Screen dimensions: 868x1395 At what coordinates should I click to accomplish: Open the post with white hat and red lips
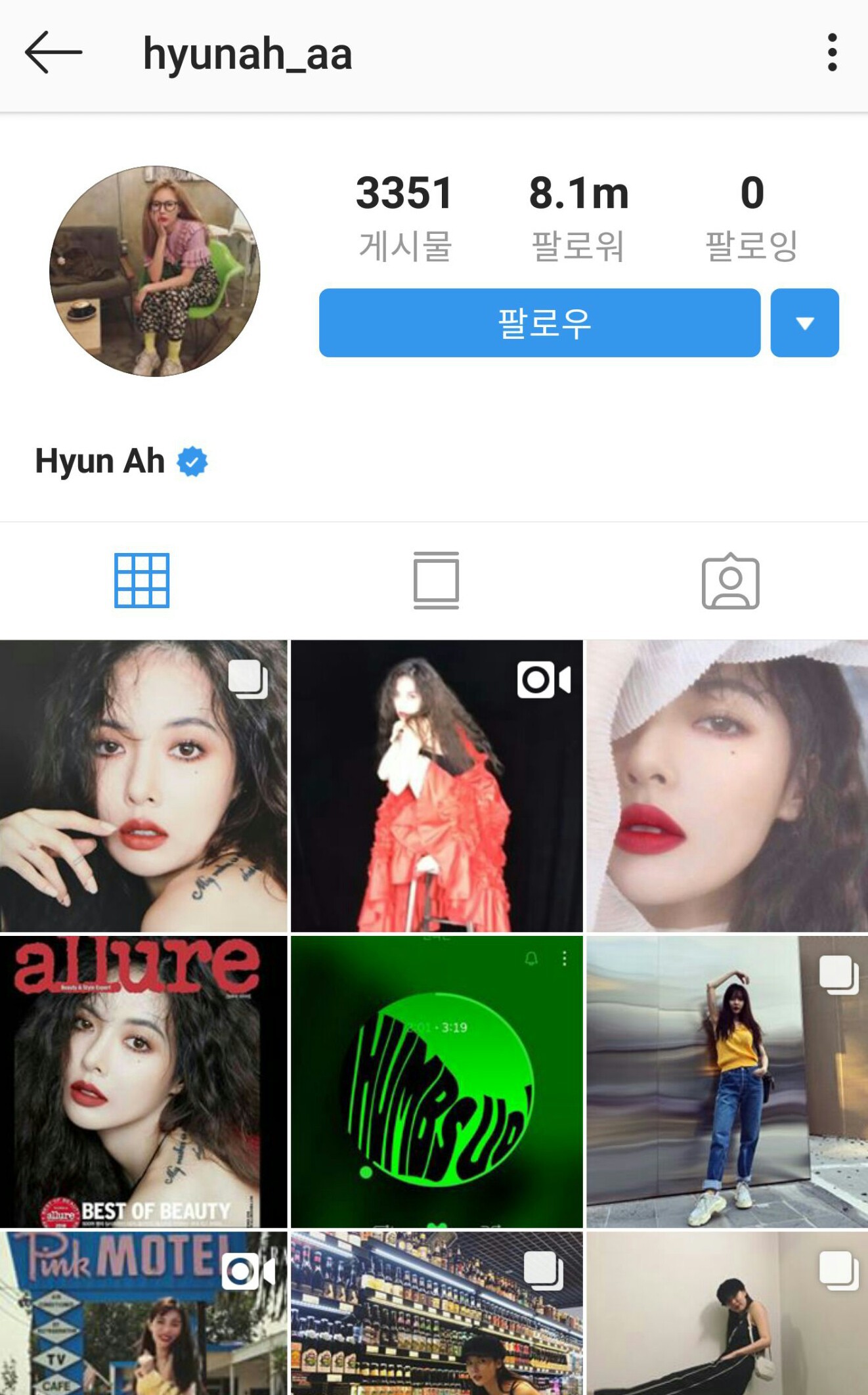(x=727, y=786)
